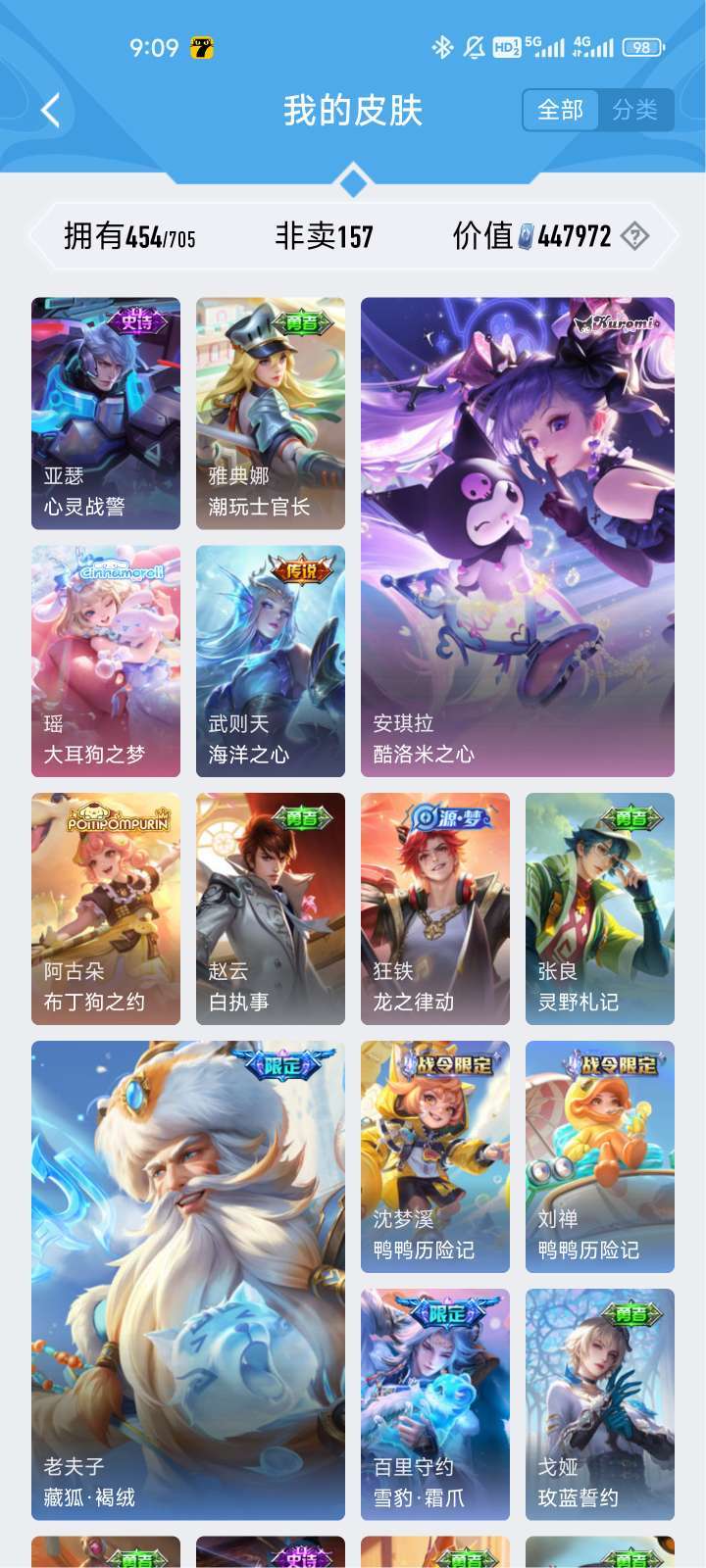Open 武则天 海洋之心 skin
This screenshot has height=1568, width=706.
(x=271, y=661)
